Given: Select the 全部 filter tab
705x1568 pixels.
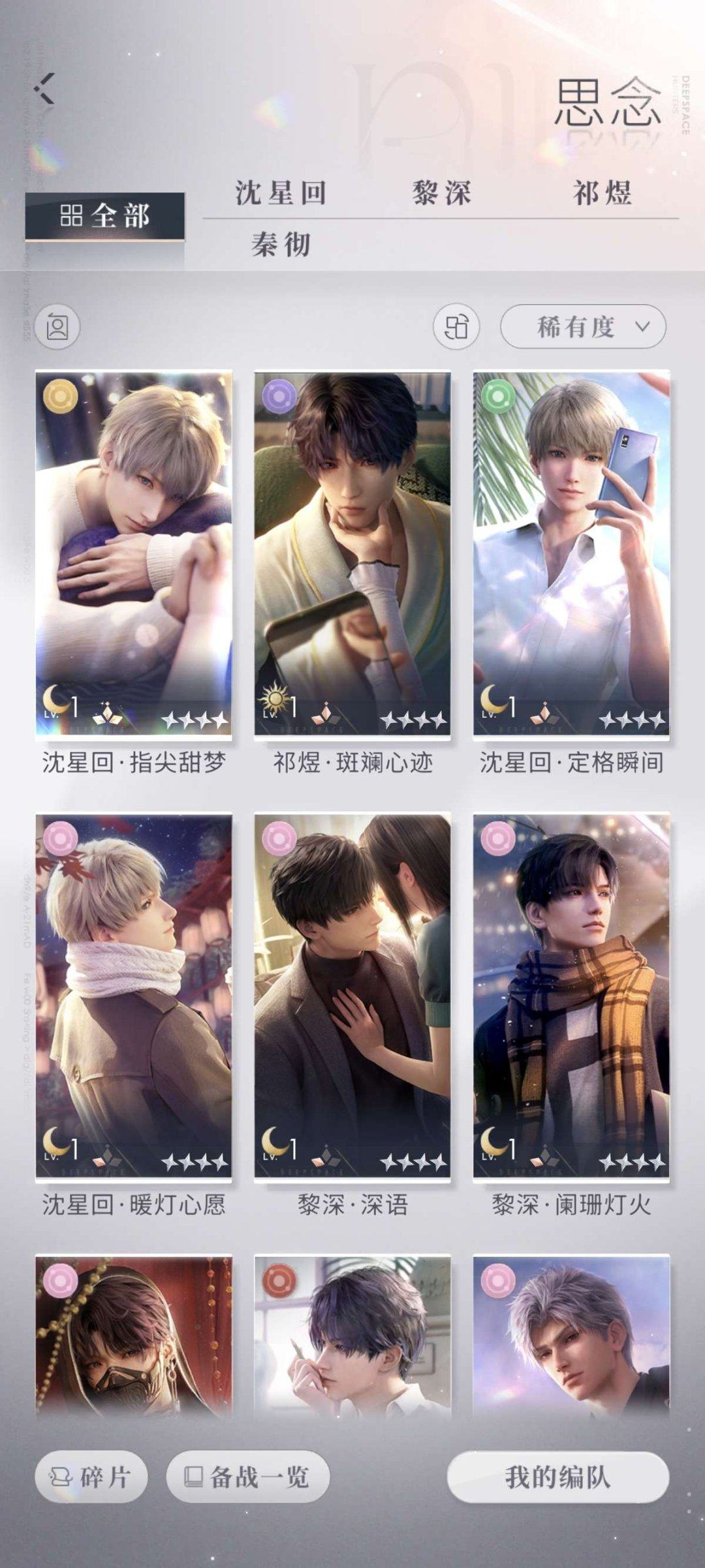Looking at the screenshot, I should pyautogui.click(x=104, y=216).
